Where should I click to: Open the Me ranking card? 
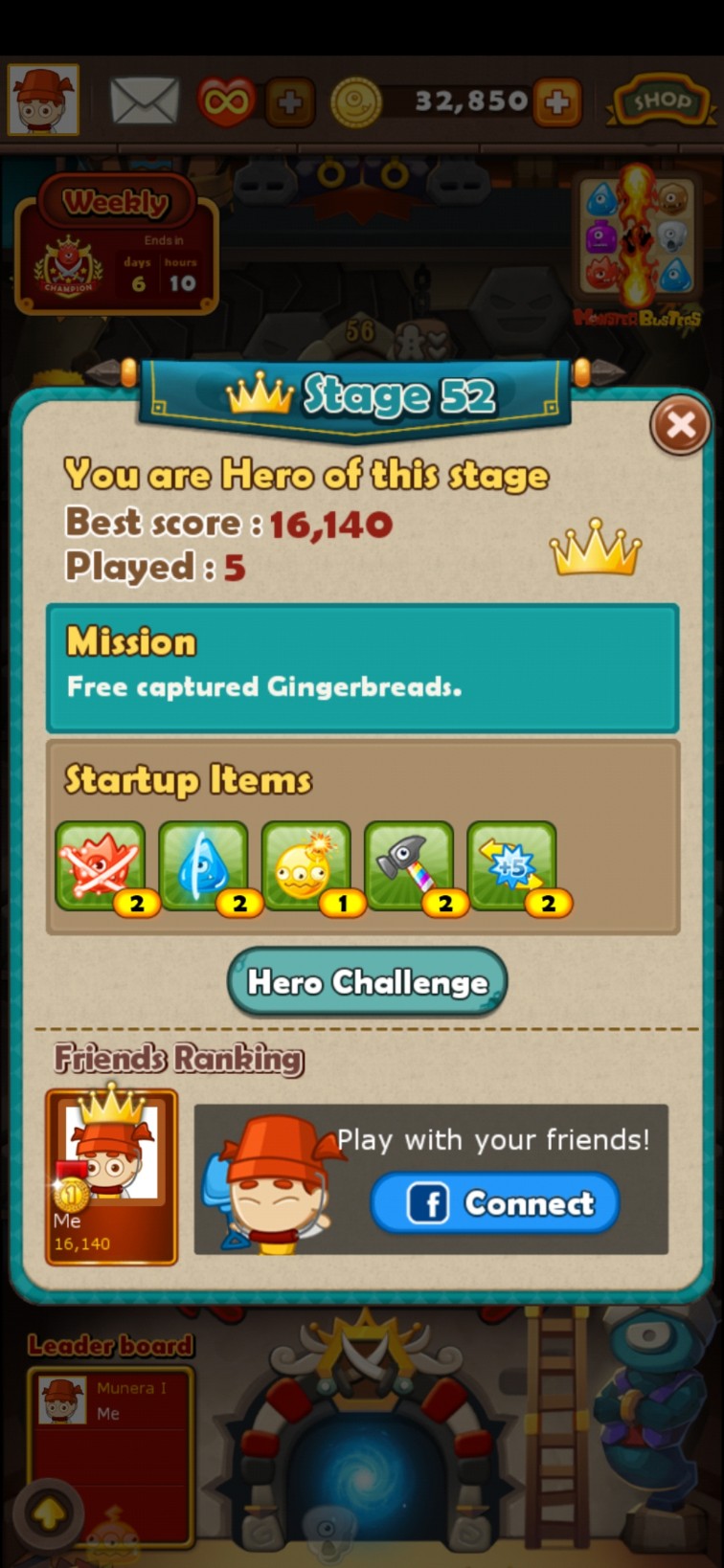click(111, 1176)
